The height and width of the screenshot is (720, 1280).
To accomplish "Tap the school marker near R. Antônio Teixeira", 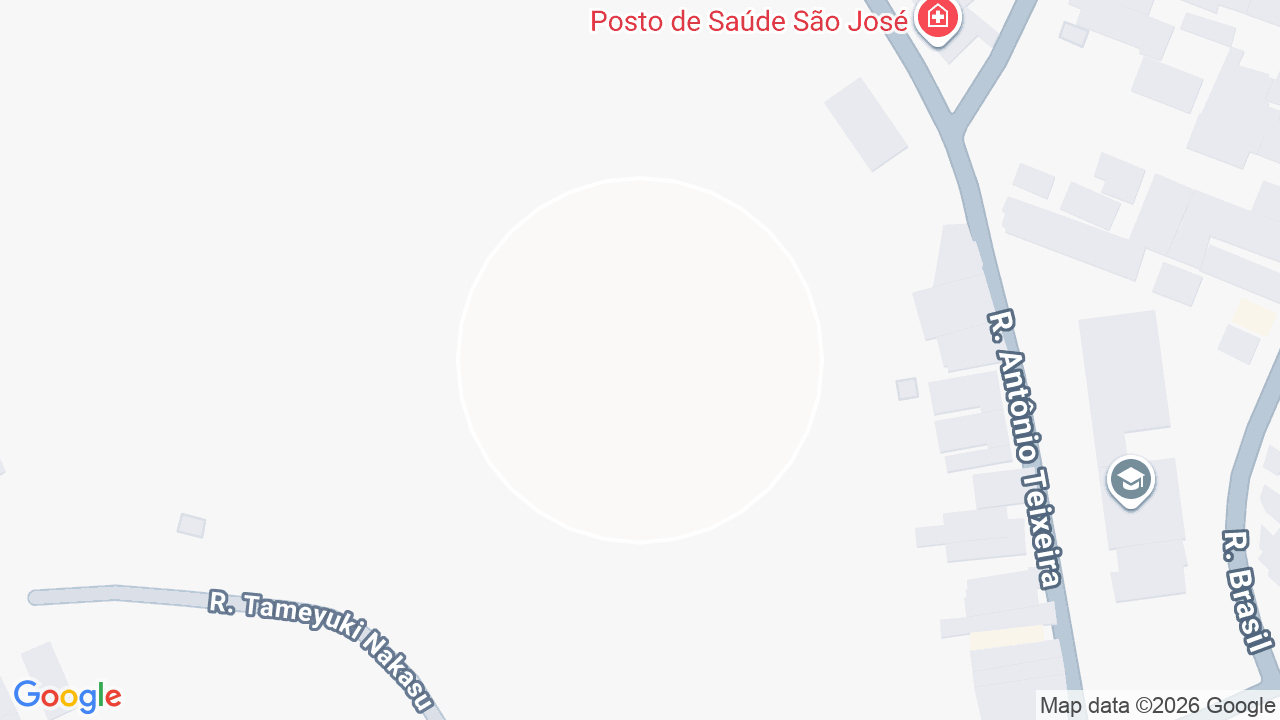I will pos(1131,481).
